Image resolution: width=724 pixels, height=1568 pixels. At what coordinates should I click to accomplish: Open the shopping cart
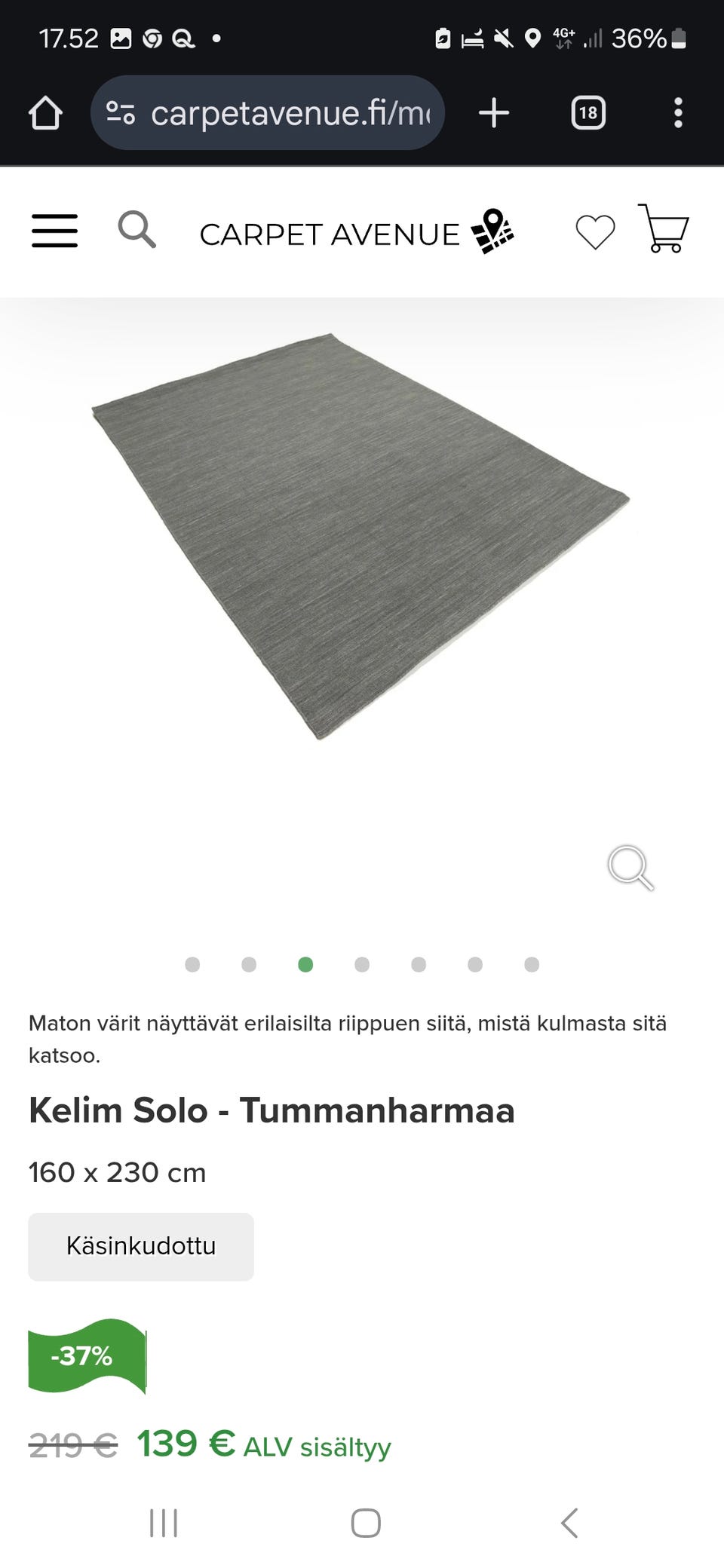(664, 231)
